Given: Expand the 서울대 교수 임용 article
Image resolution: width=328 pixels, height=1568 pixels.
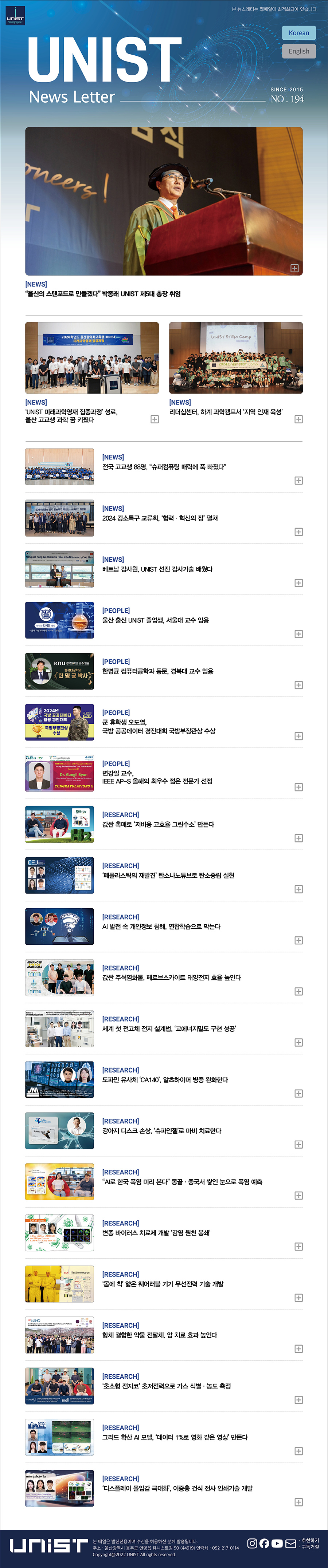Looking at the screenshot, I should pyautogui.click(x=298, y=634).
